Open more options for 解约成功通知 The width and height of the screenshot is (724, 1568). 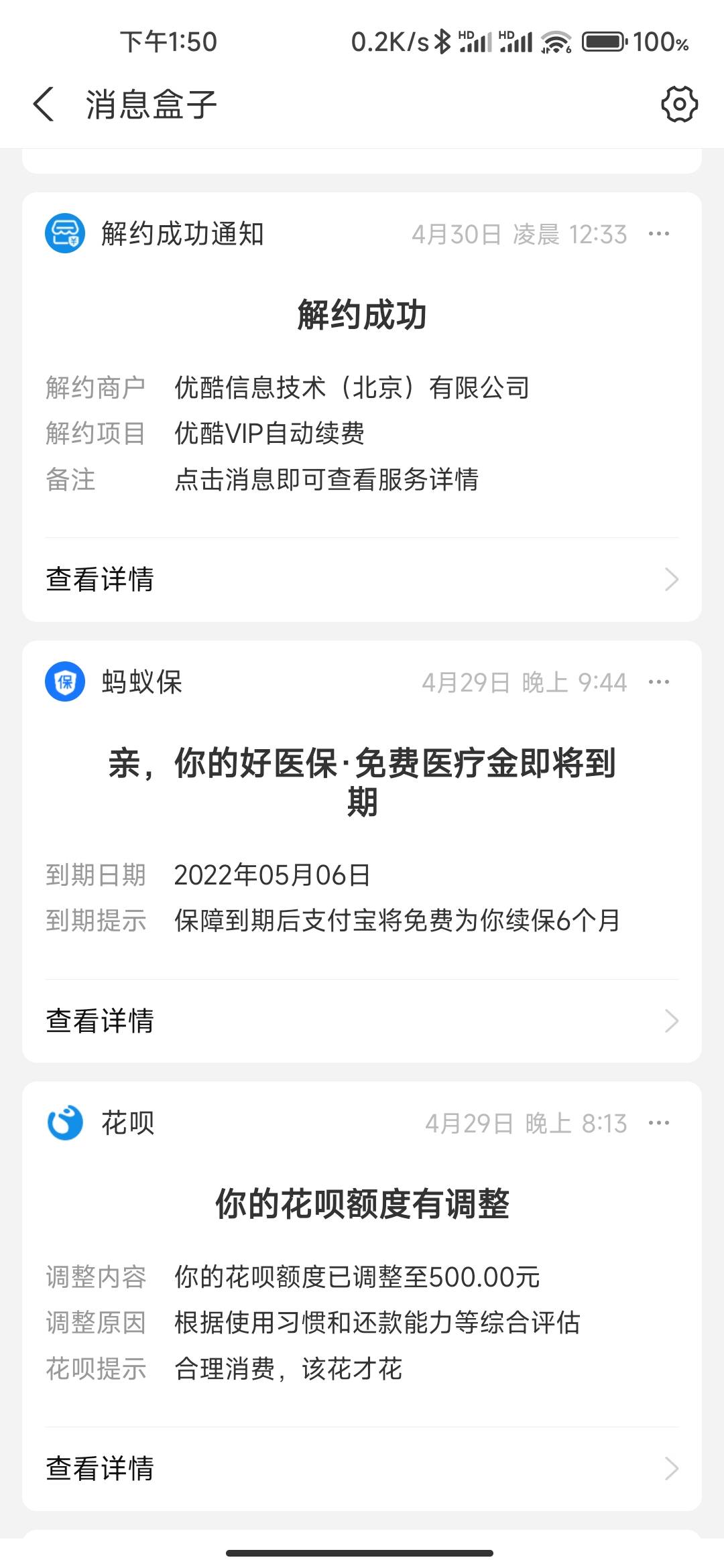pos(658,234)
